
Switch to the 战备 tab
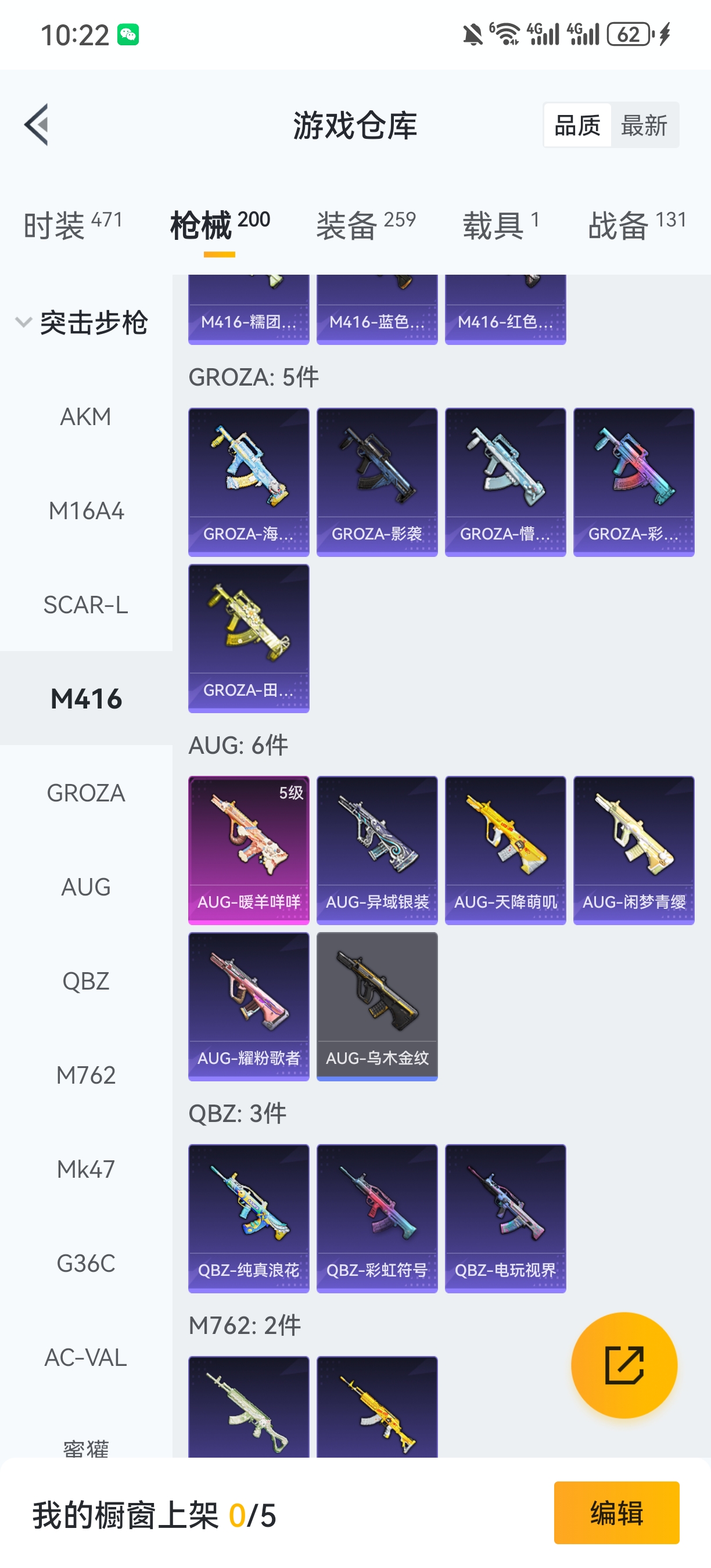pyautogui.click(x=637, y=225)
